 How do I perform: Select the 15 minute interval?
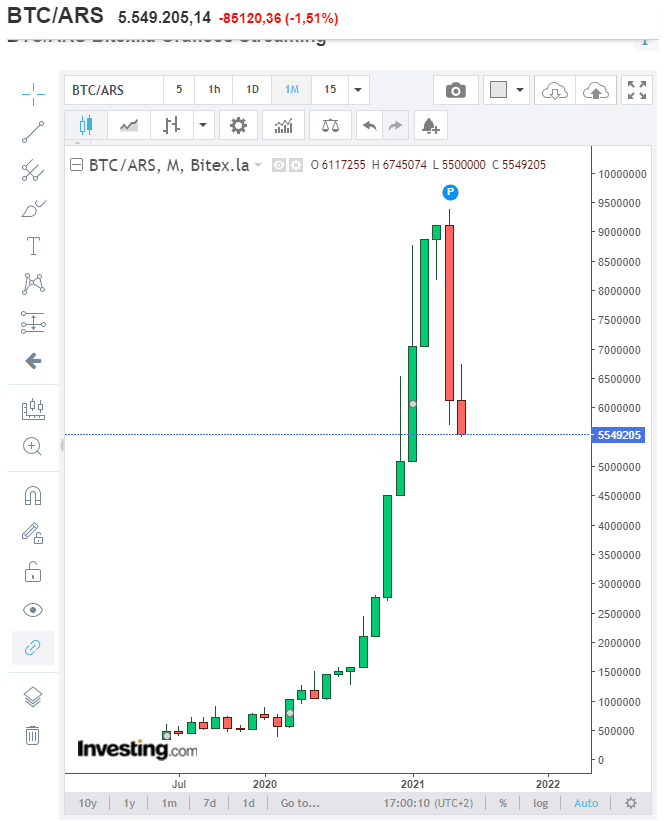tap(329, 90)
